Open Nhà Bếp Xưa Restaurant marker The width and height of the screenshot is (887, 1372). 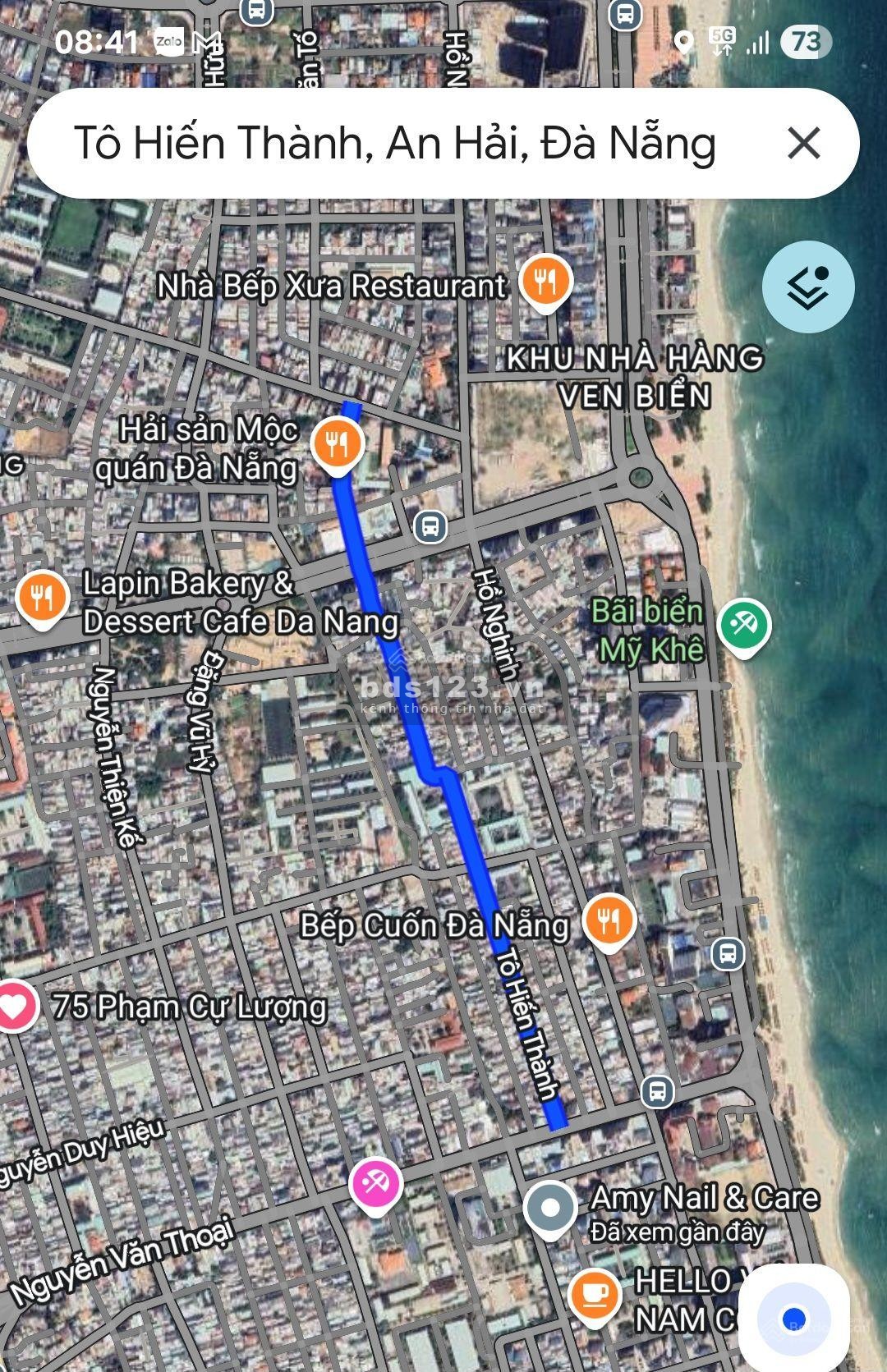[x=545, y=282]
